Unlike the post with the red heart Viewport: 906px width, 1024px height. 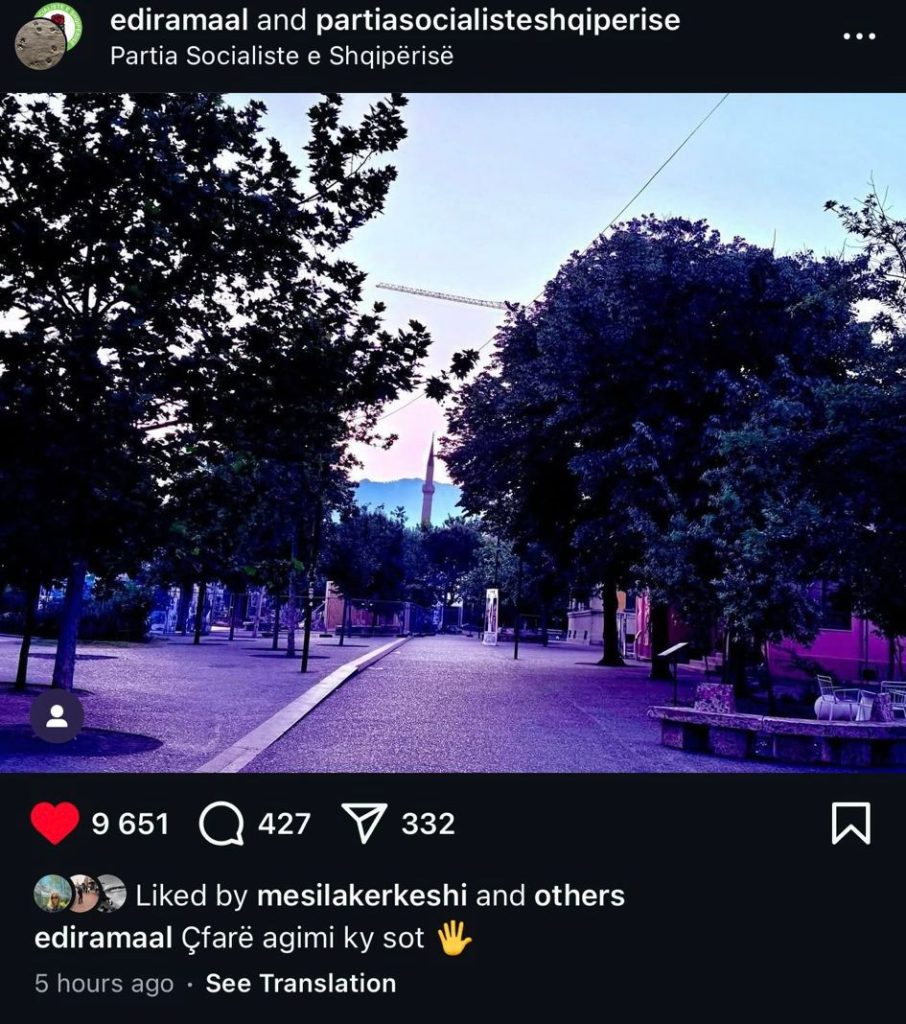(54, 824)
